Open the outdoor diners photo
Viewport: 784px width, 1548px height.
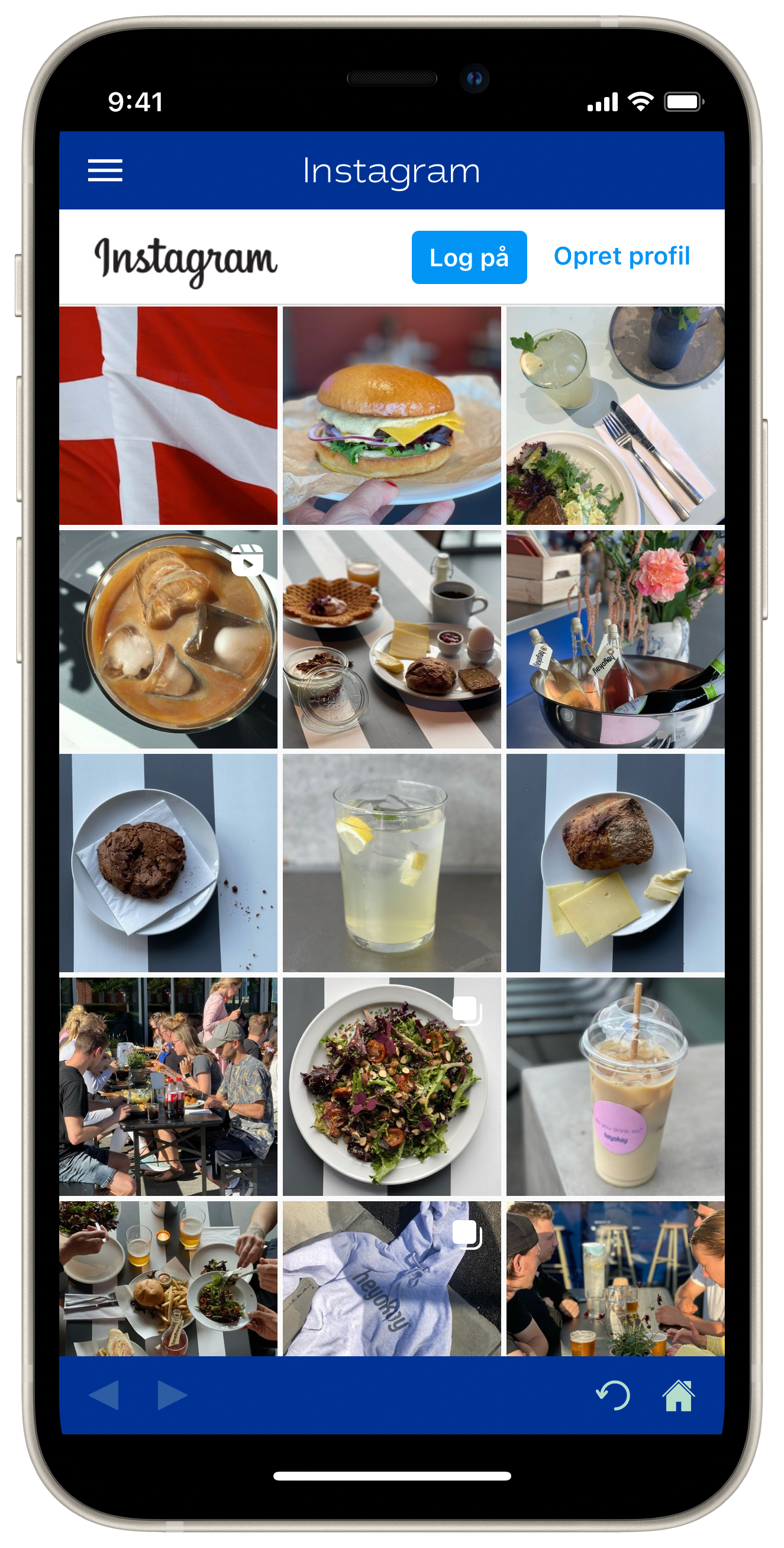point(168,1086)
